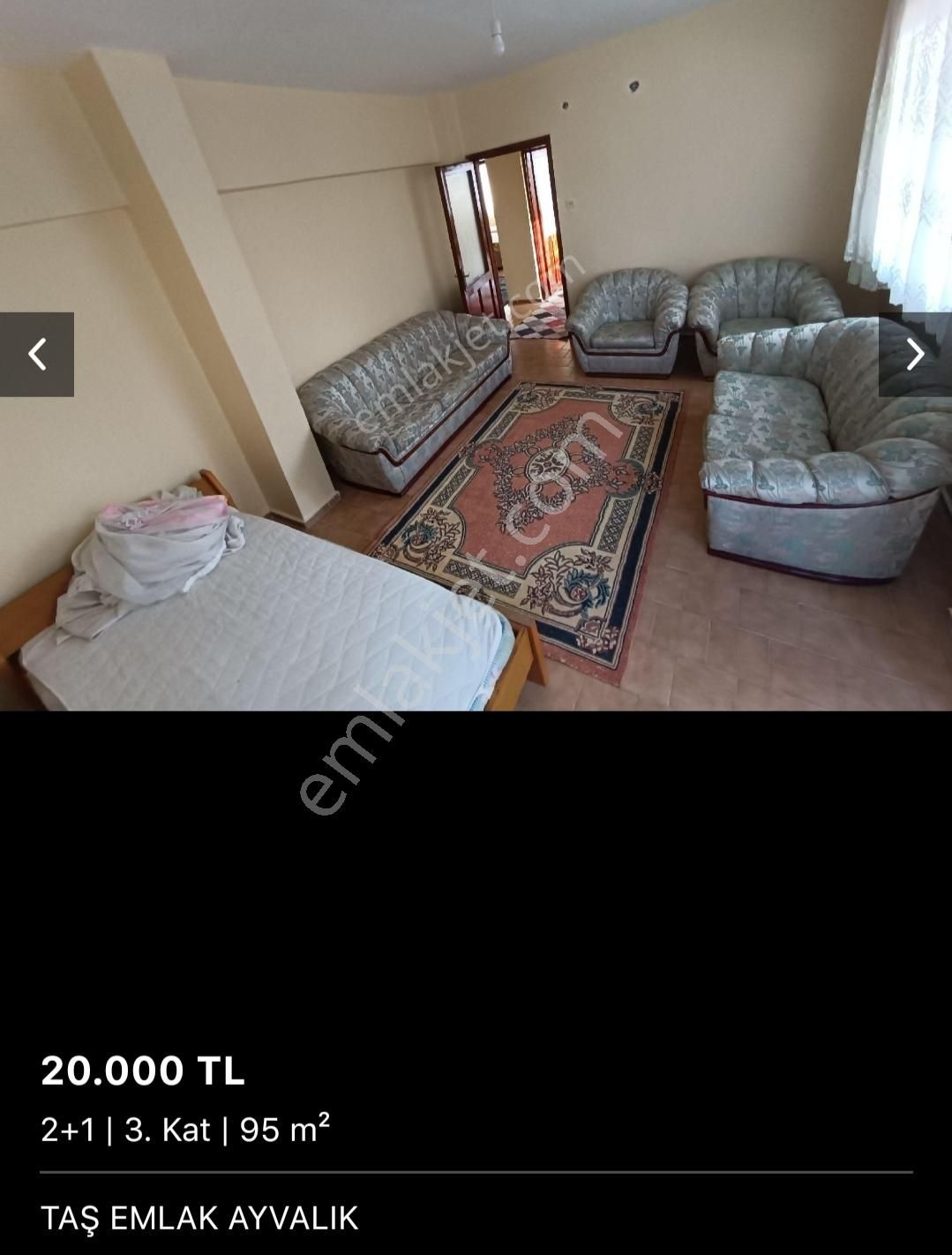Viewport: 952px width, 1255px height.
Task: Click the 20.000 TL price label
Action: (x=144, y=1073)
